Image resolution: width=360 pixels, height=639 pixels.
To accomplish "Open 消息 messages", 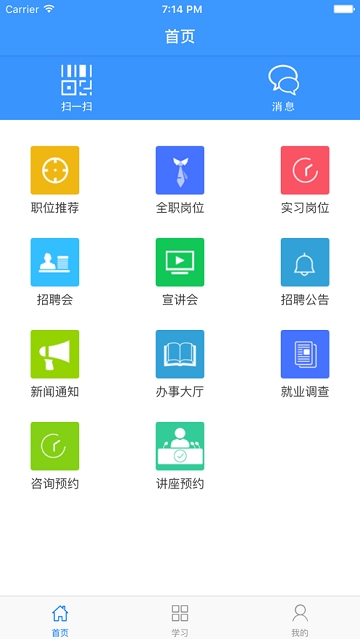I will [283, 88].
